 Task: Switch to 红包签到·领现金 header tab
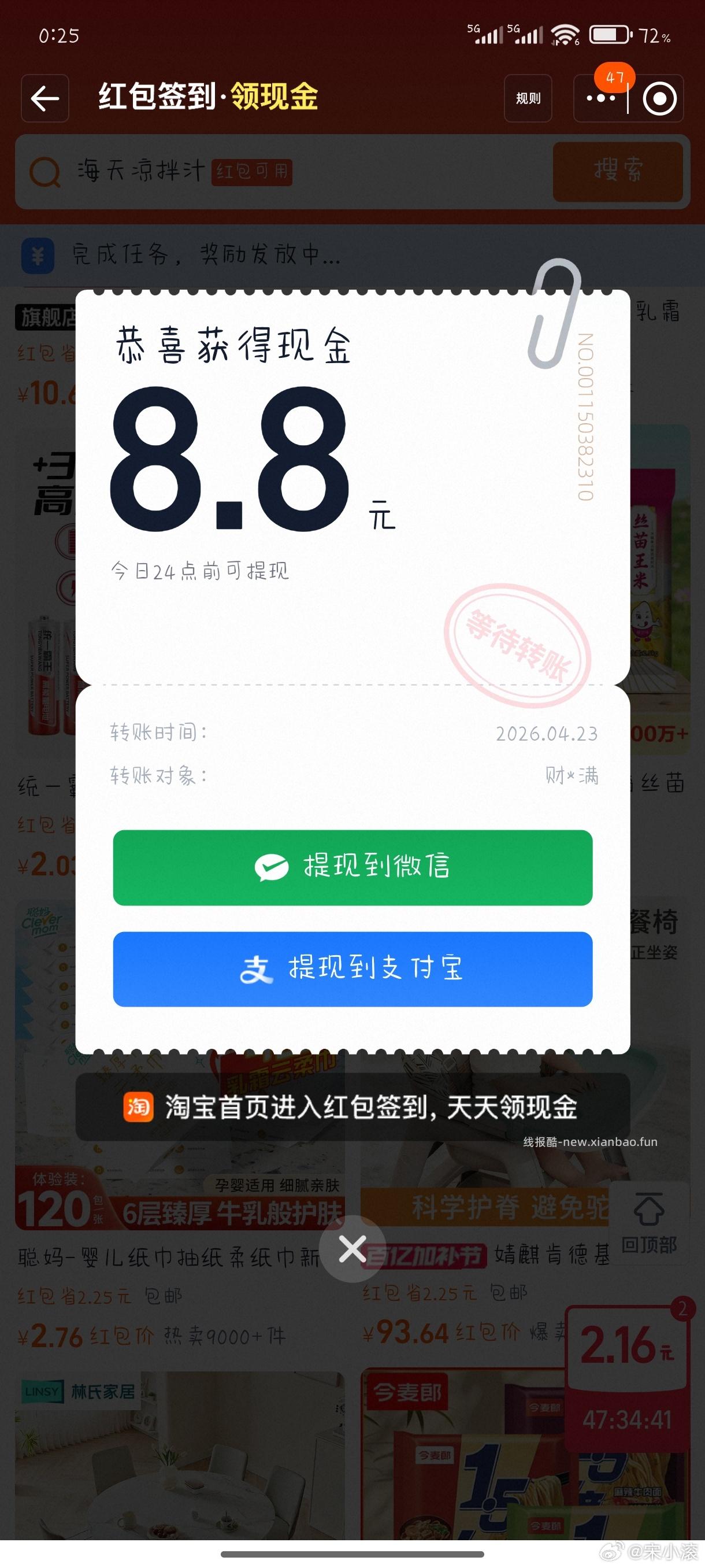pyautogui.click(x=208, y=97)
